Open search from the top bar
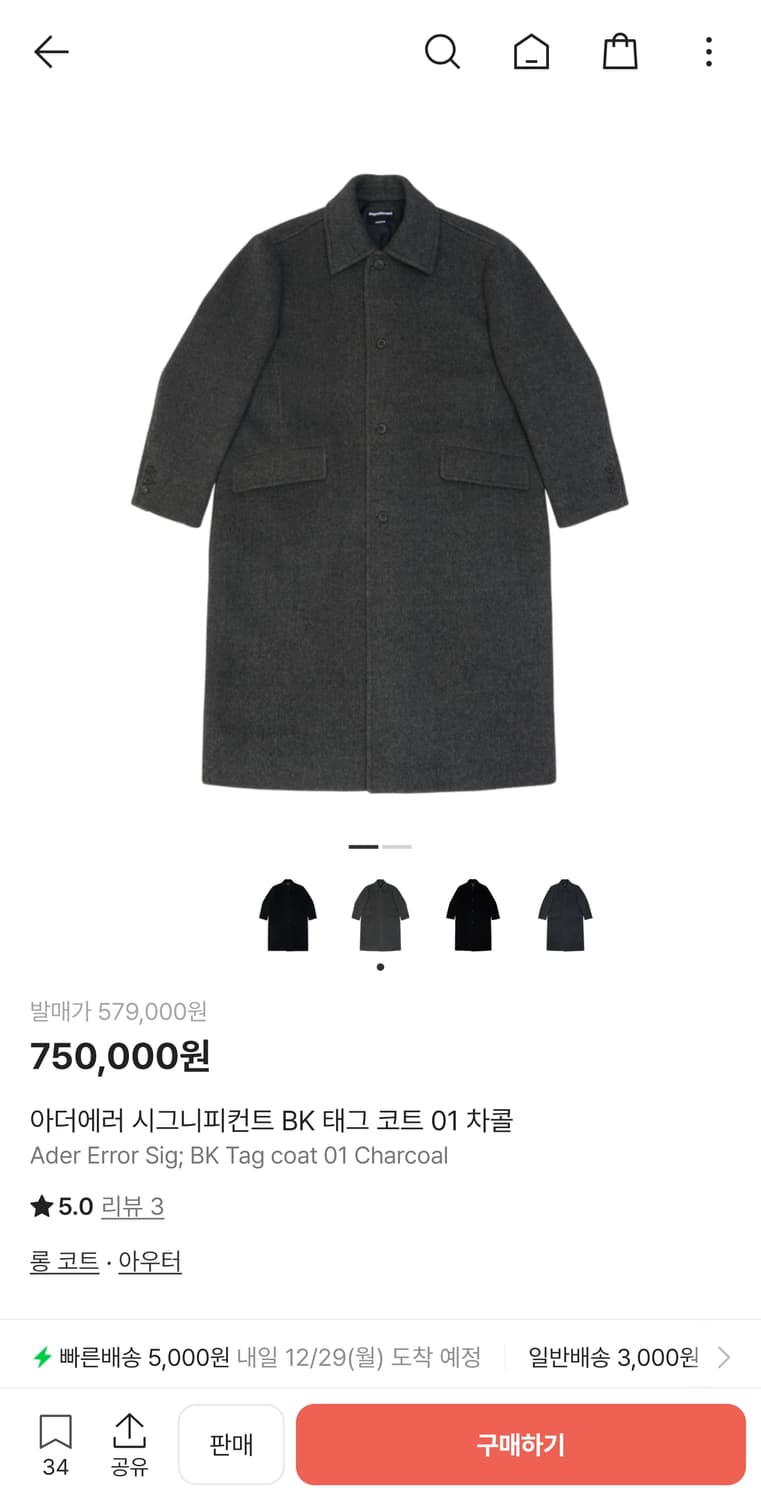 click(443, 52)
